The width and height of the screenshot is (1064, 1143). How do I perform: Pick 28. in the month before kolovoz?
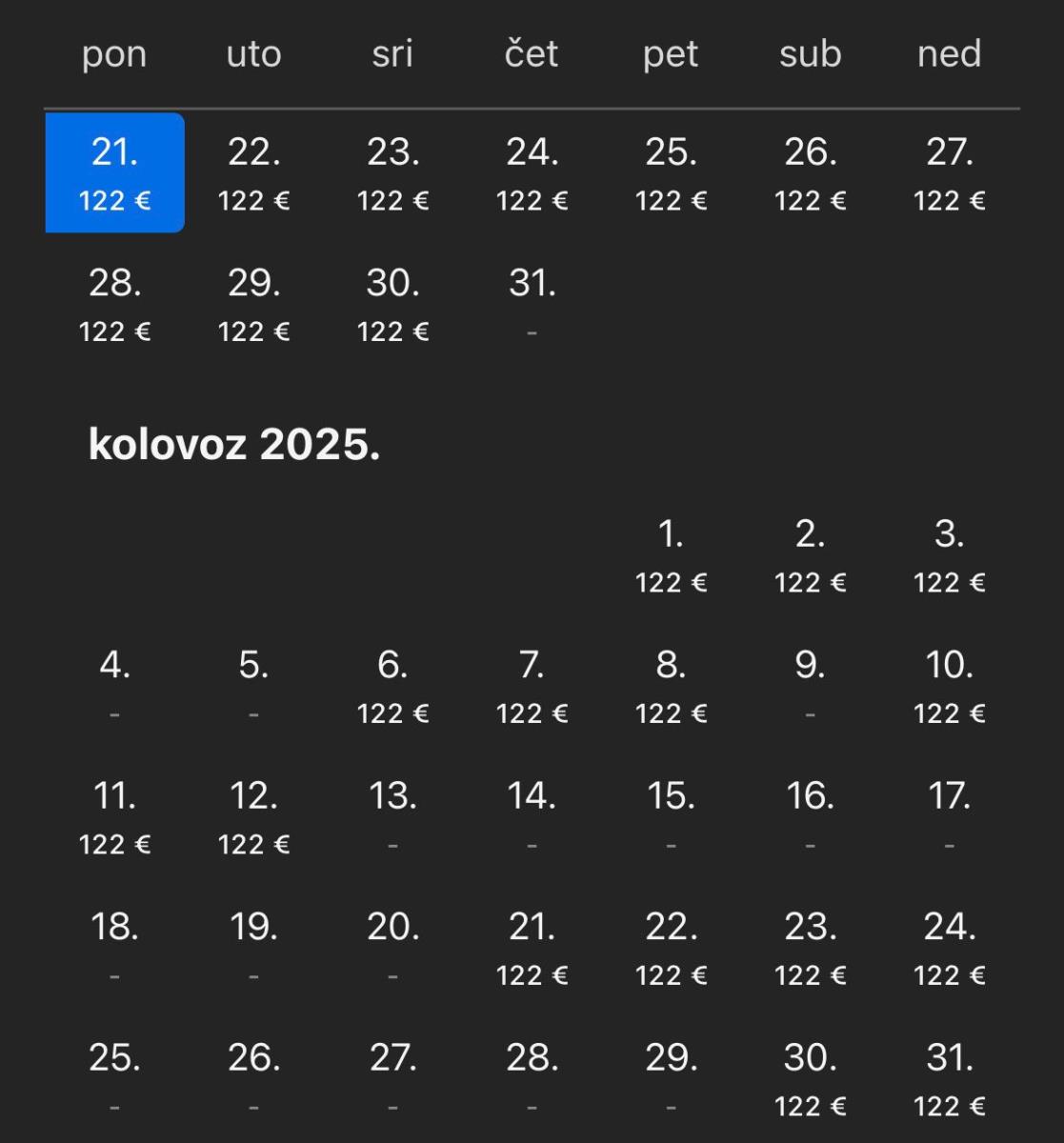(114, 304)
